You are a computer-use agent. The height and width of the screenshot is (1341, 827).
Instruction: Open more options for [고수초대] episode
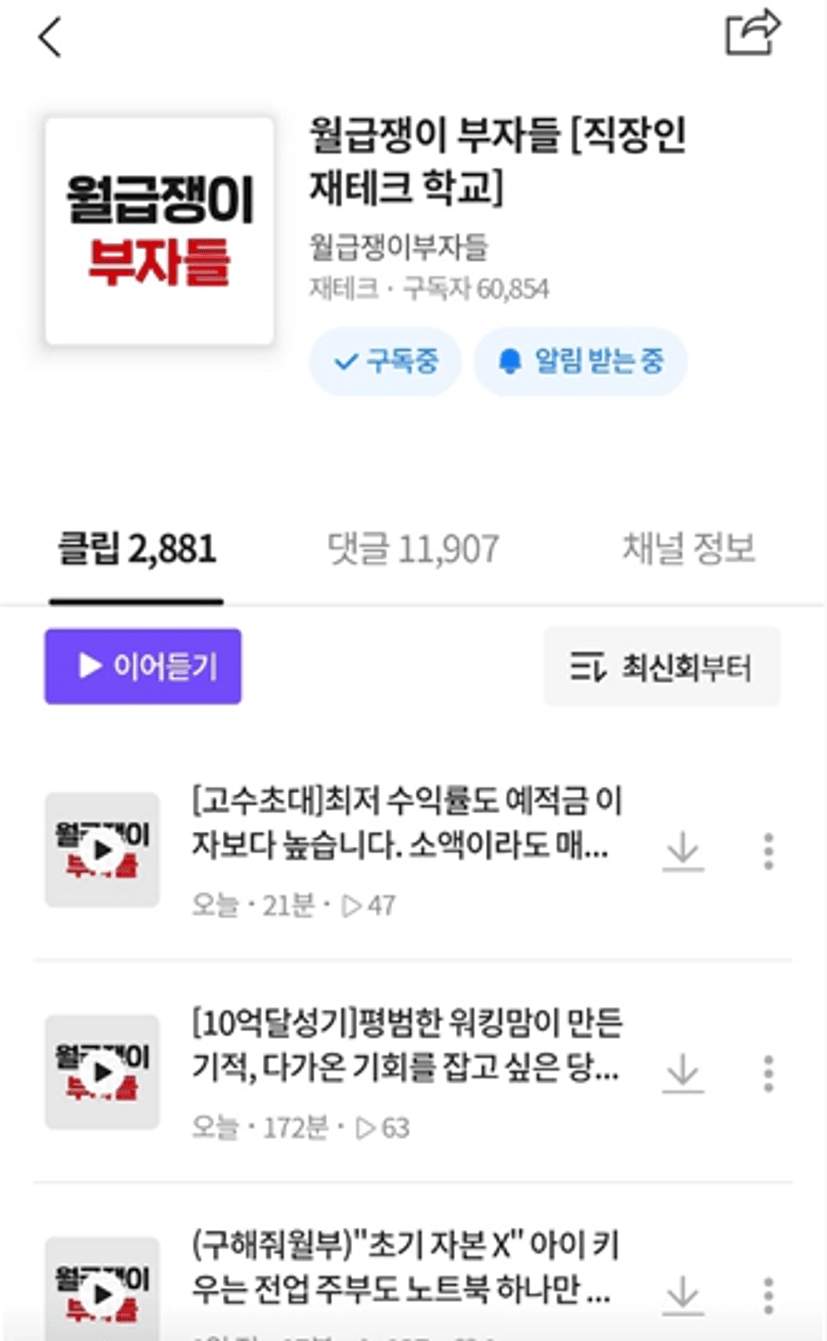[768, 851]
